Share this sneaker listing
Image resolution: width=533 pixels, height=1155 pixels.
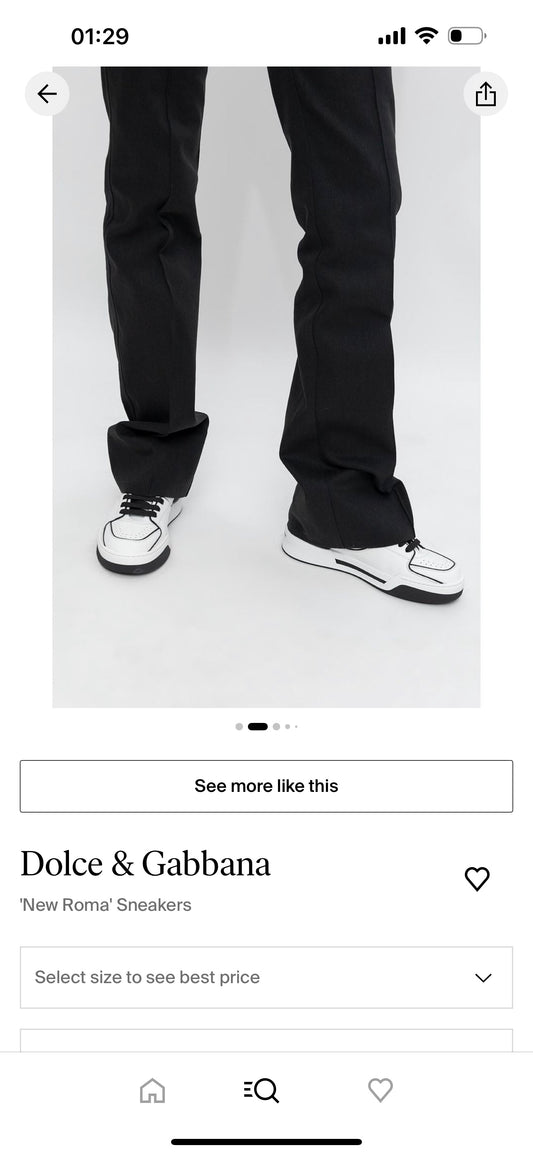(485, 94)
